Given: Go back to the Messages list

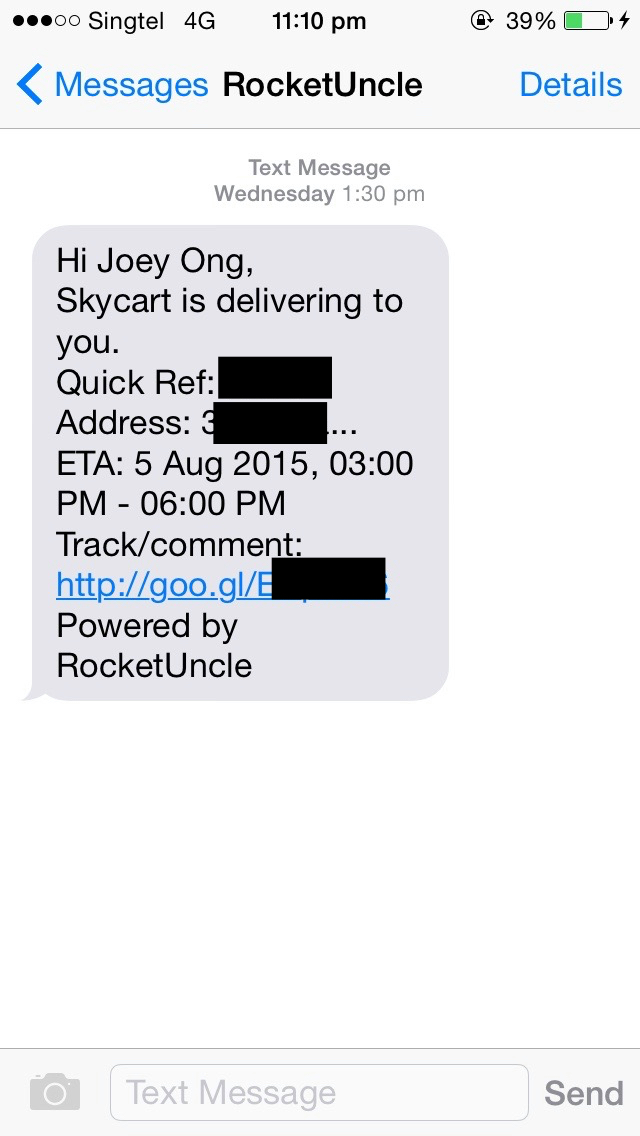Looking at the screenshot, I should [x=112, y=85].
